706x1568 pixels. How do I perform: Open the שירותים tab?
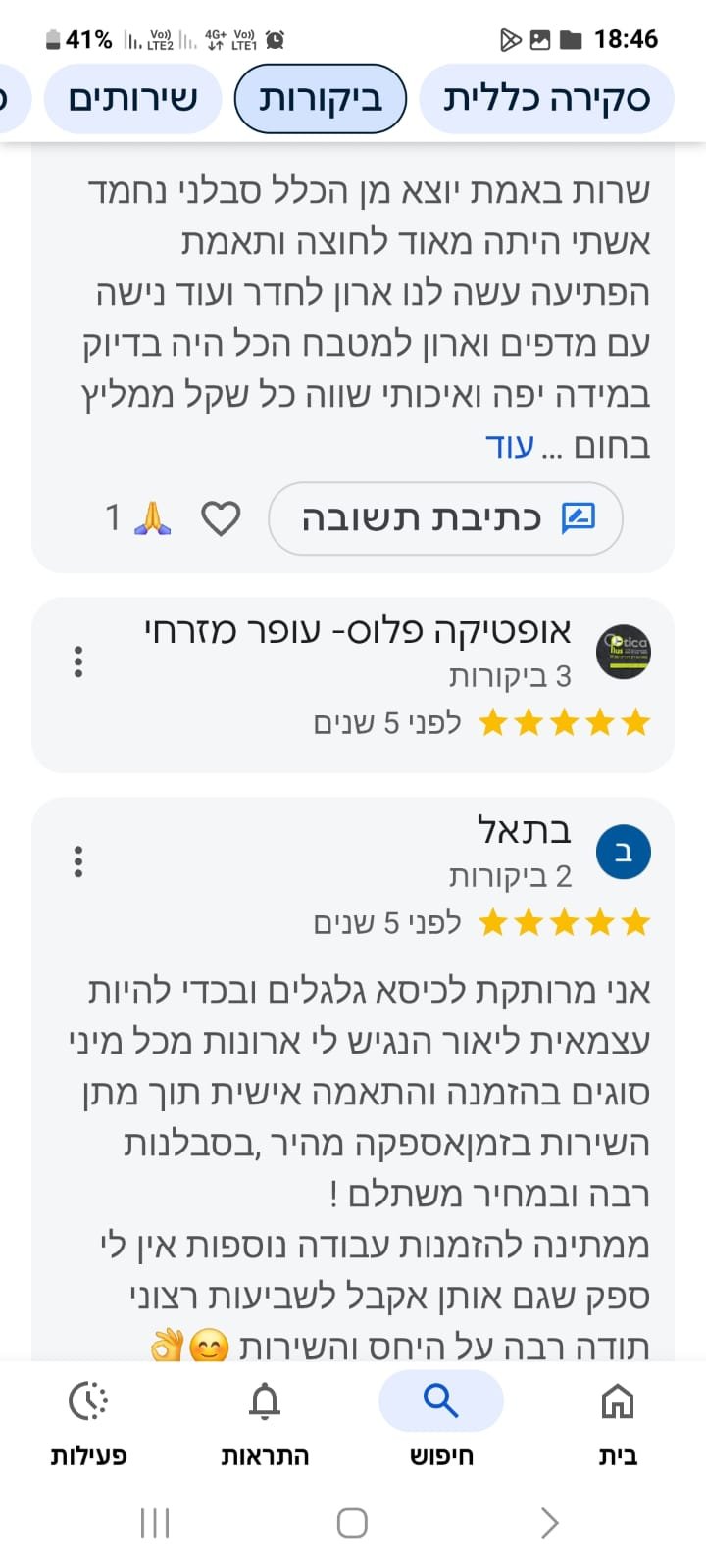pos(132,99)
